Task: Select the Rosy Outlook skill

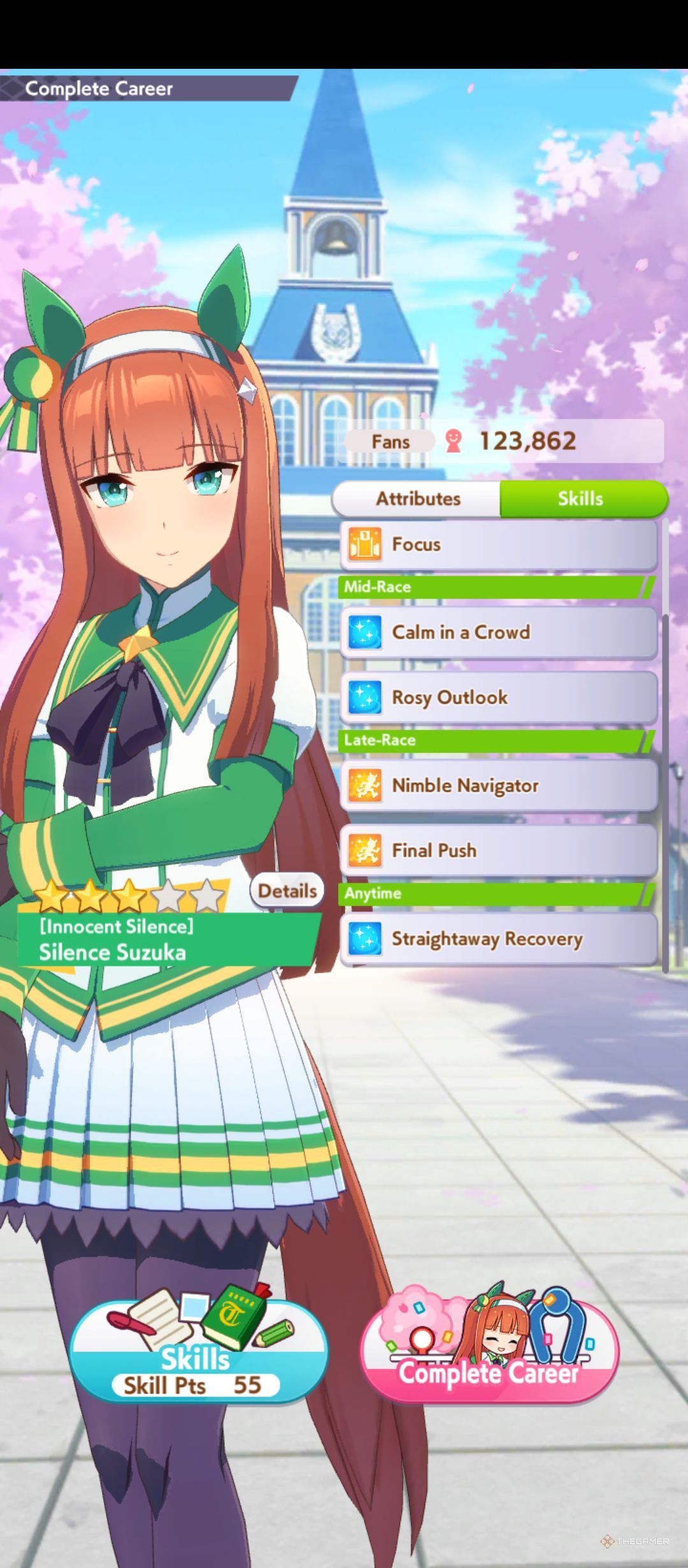Action: 498,697
